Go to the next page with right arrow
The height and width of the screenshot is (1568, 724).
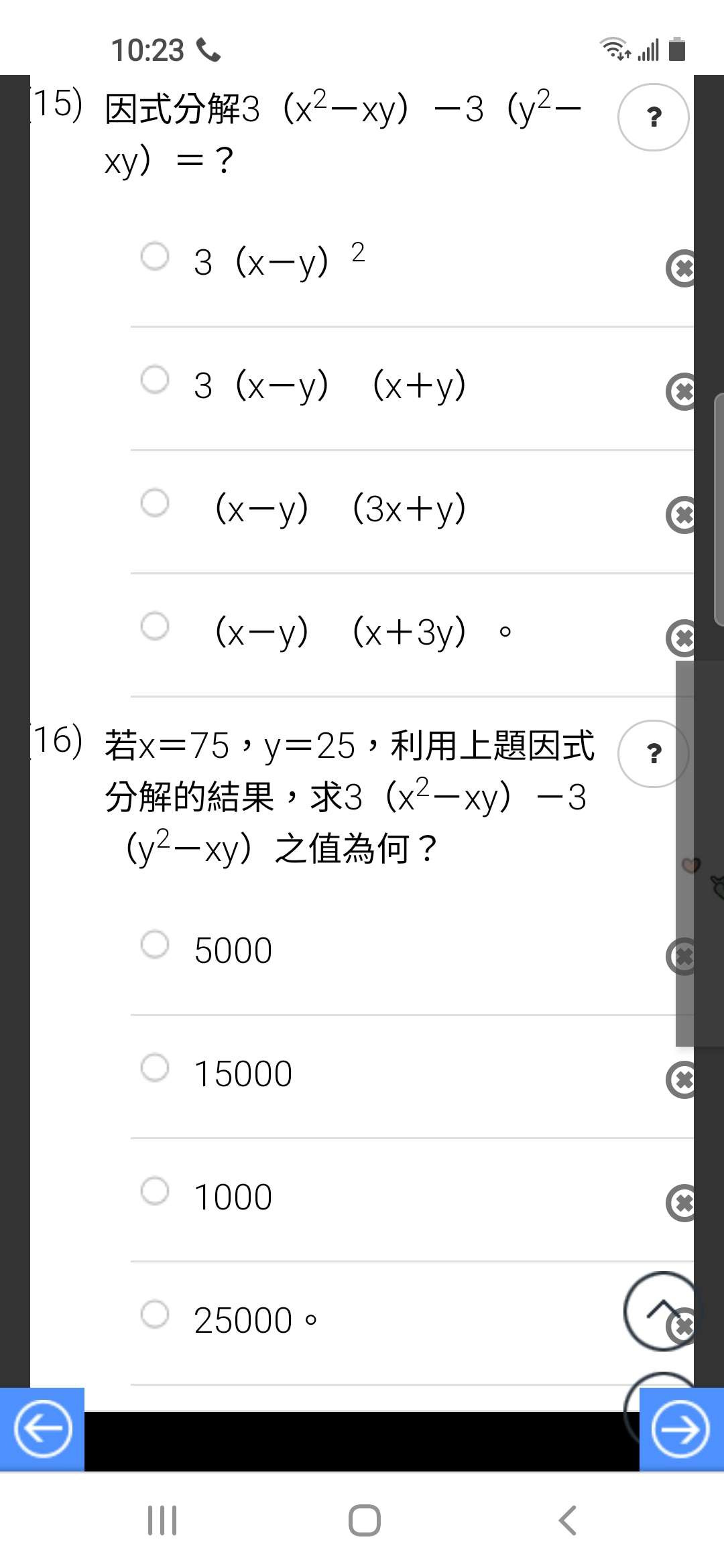pos(682,1429)
